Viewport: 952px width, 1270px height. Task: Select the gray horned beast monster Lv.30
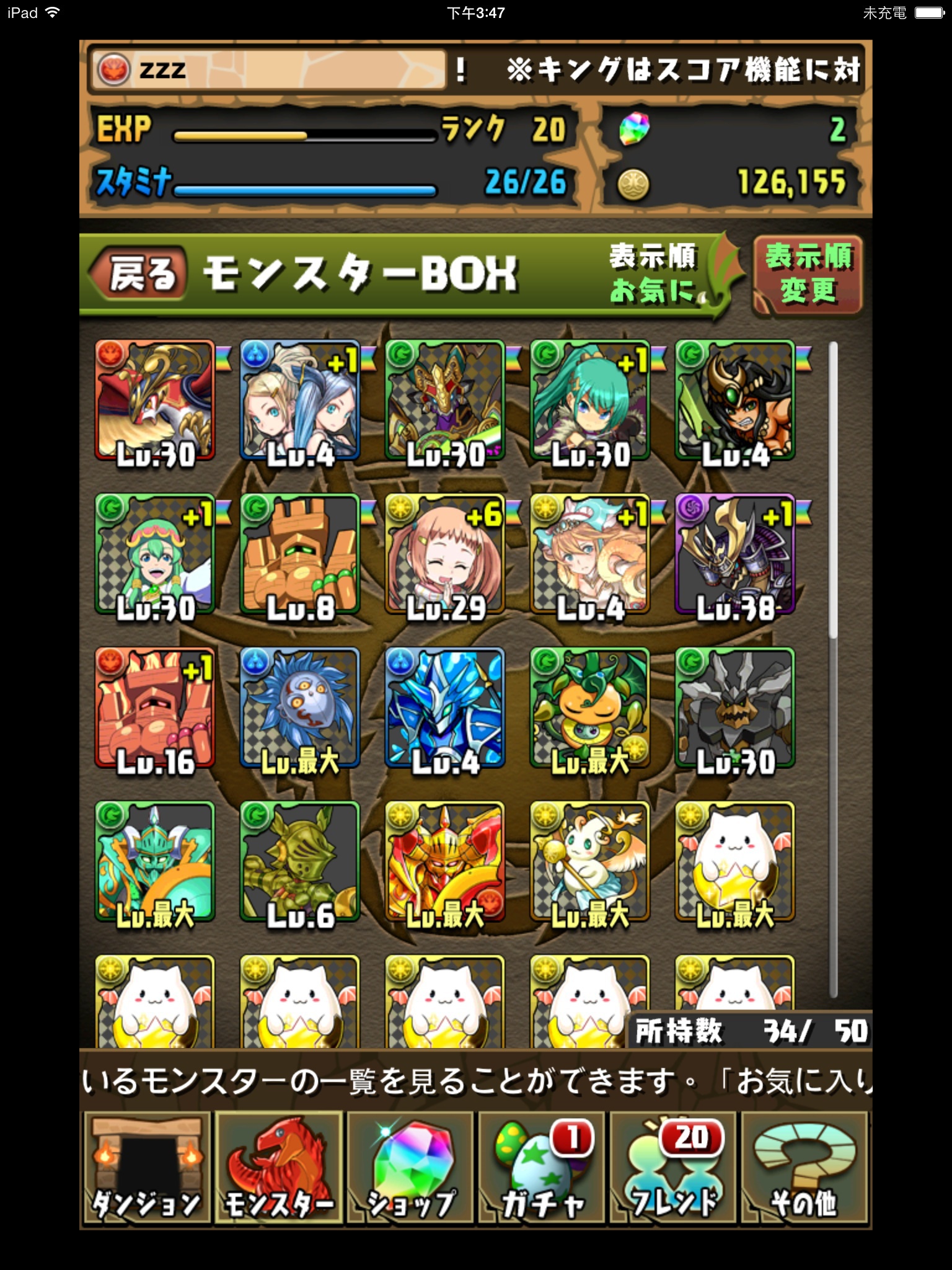tap(735, 708)
